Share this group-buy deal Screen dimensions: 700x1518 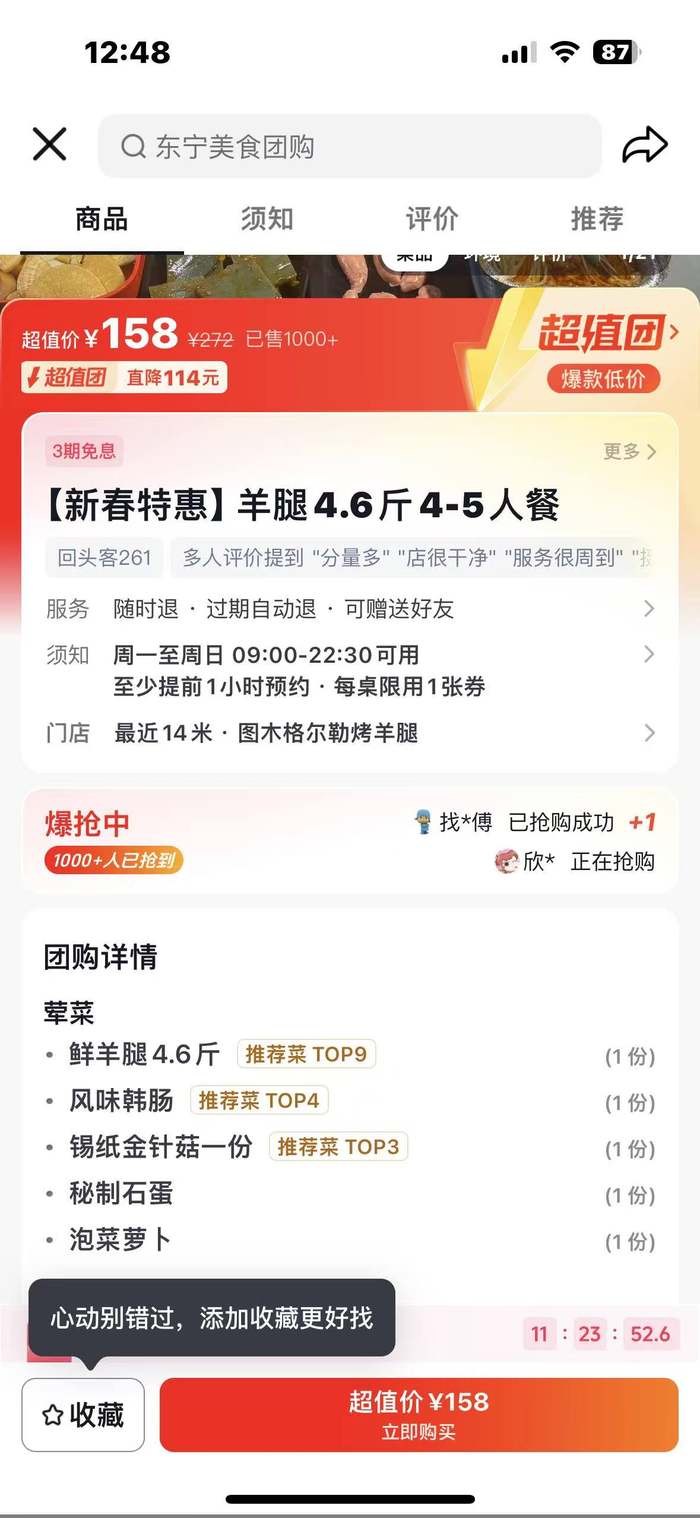pos(644,146)
